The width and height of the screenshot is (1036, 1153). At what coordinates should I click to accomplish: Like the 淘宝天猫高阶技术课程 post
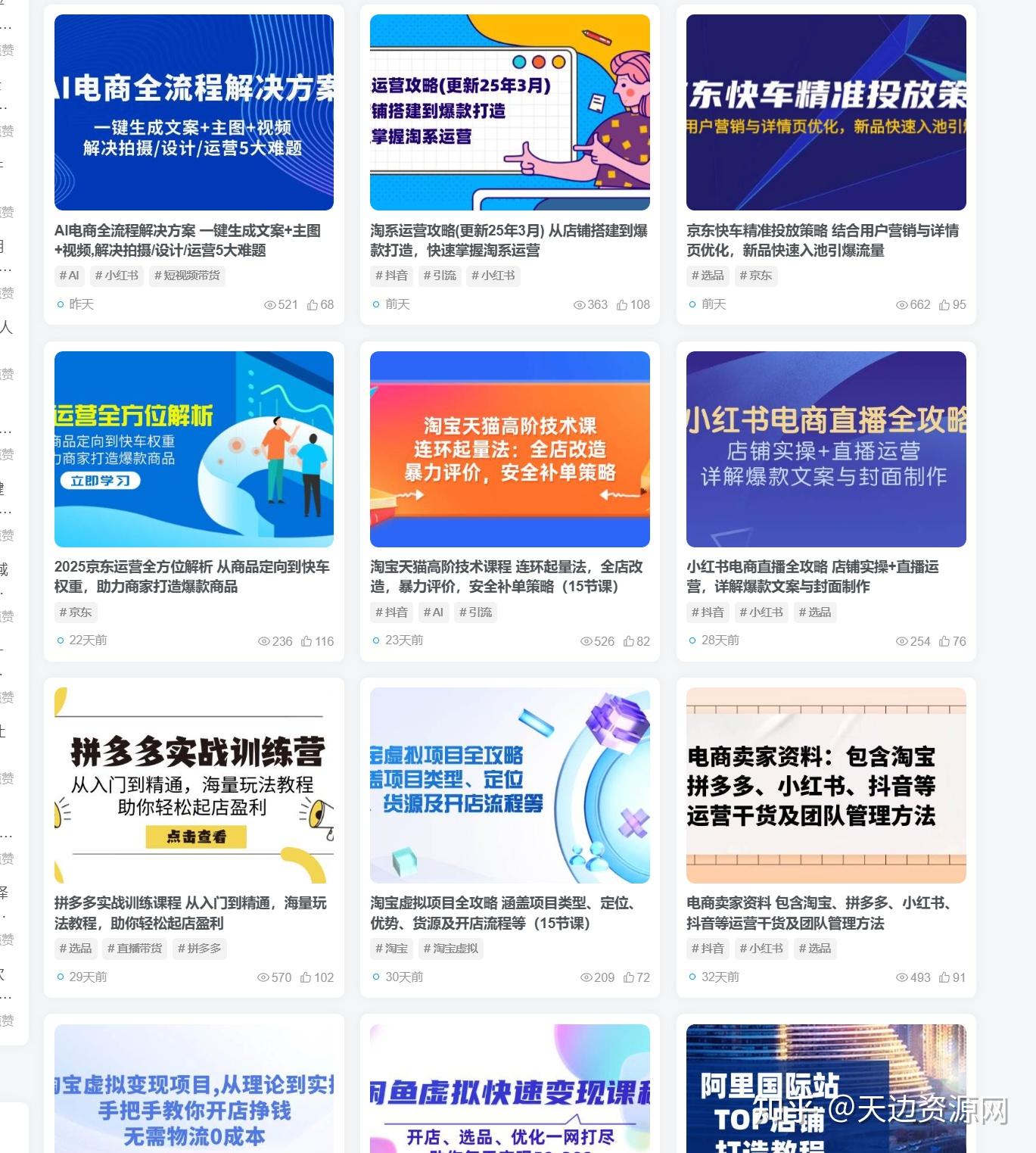pos(636,641)
